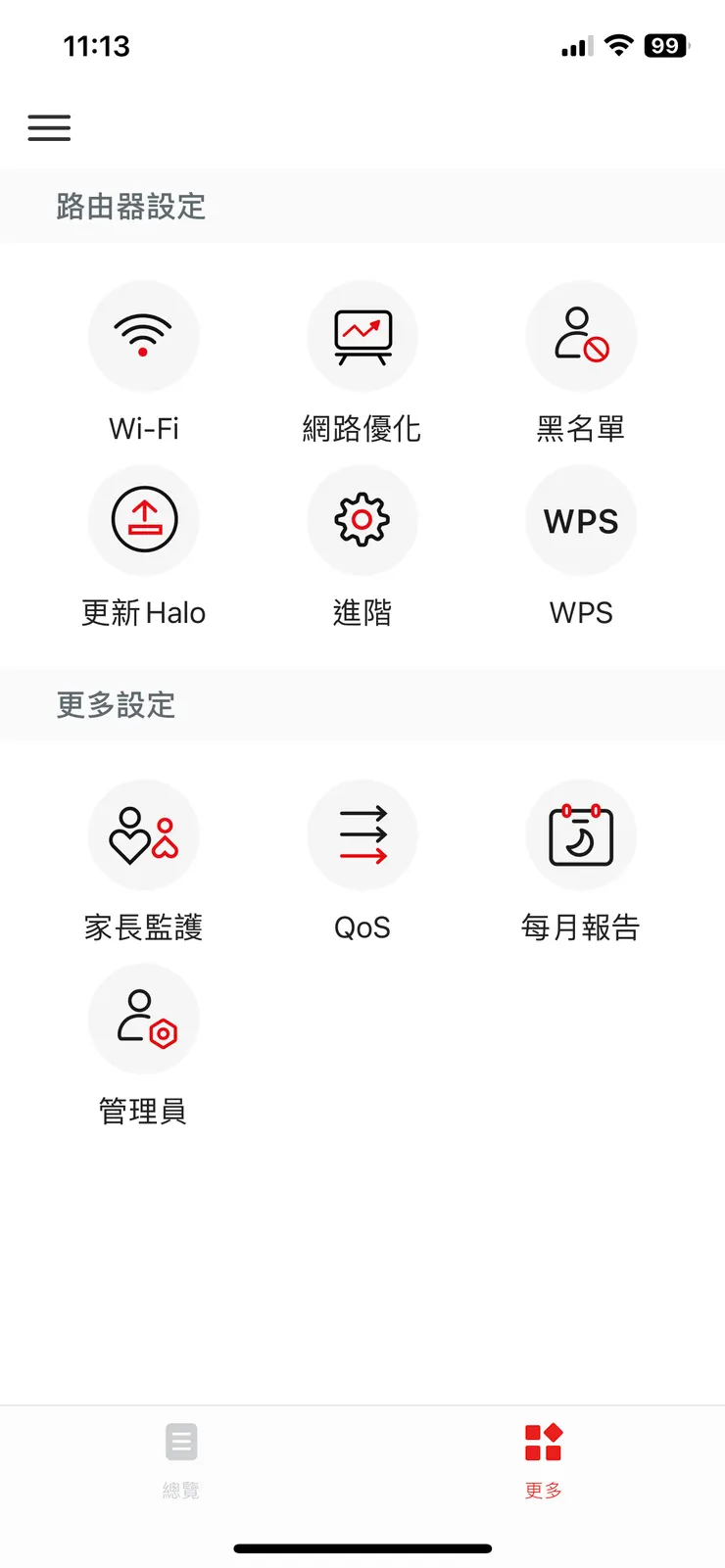
Task: Tap the Wi-Fi label under its icon
Action: (144, 428)
